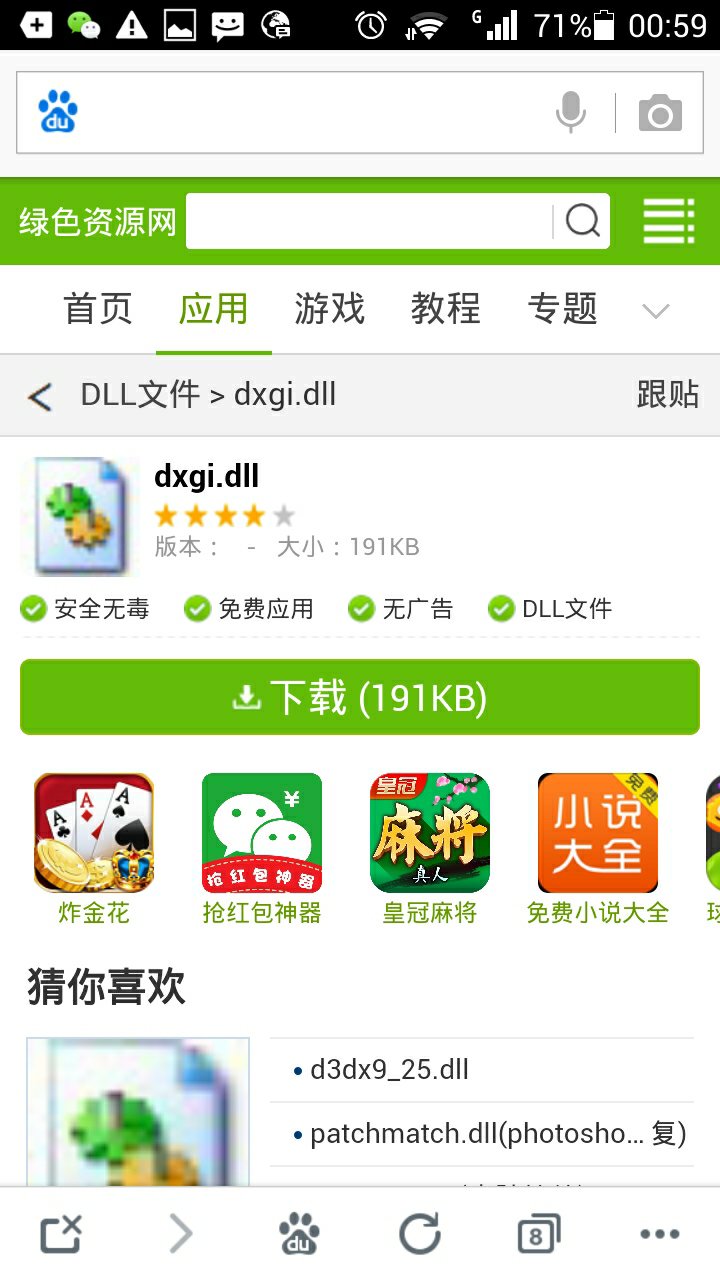Switch to the 教程 tab
The width and height of the screenshot is (720, 1280).
pos(445,310)
